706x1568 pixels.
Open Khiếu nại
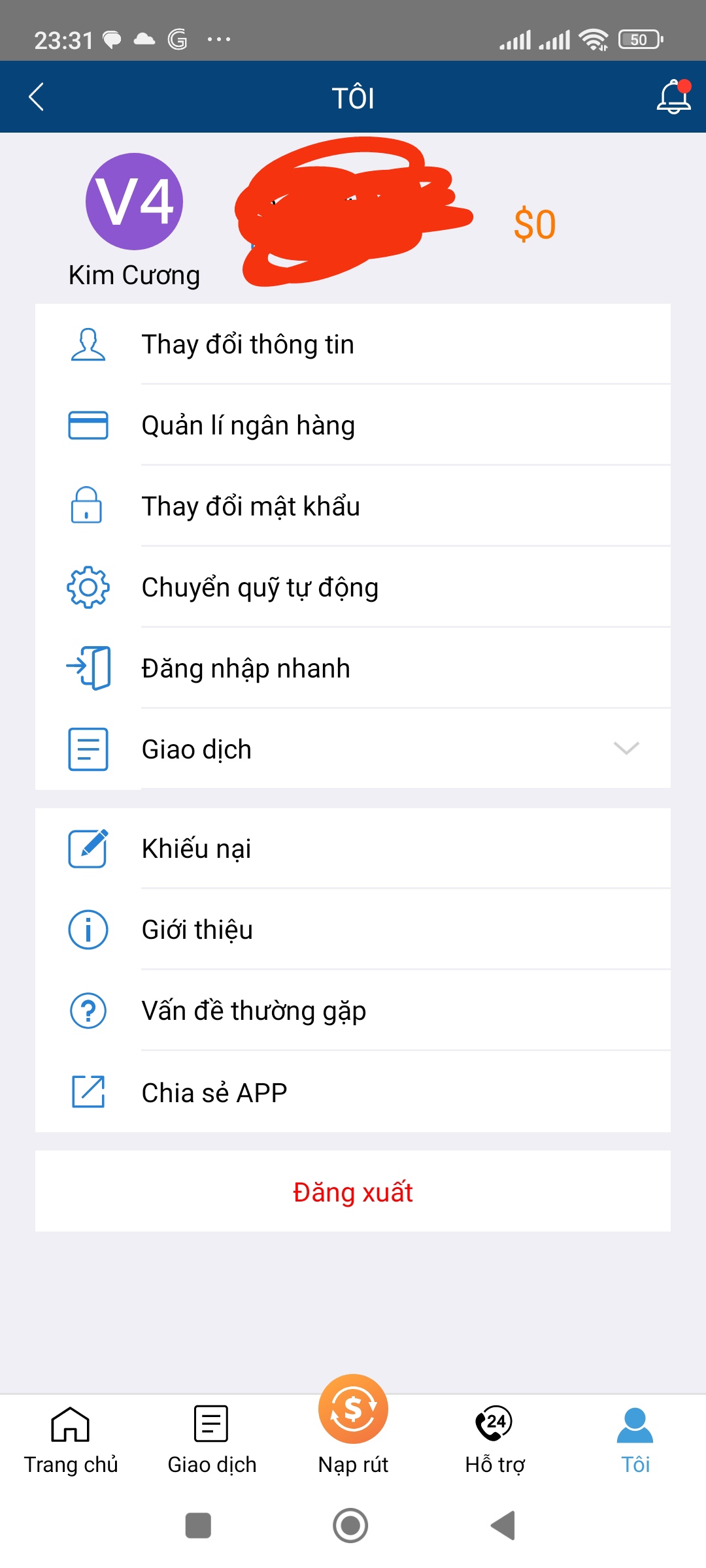pyautogui.click(x=353, y=849)
